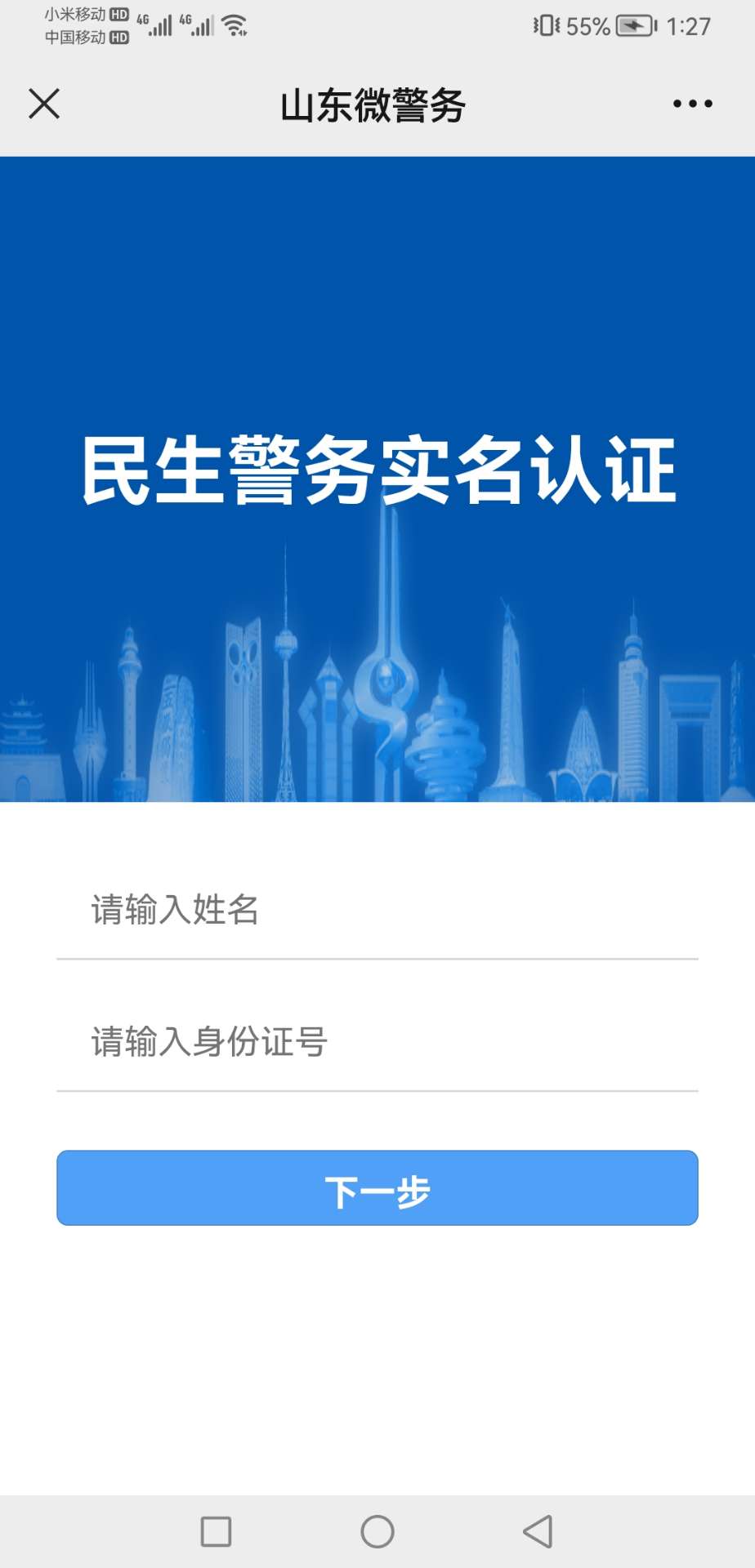Tap the 下一步 button
Screen dimensions: 755x1568
point(377,1188)
